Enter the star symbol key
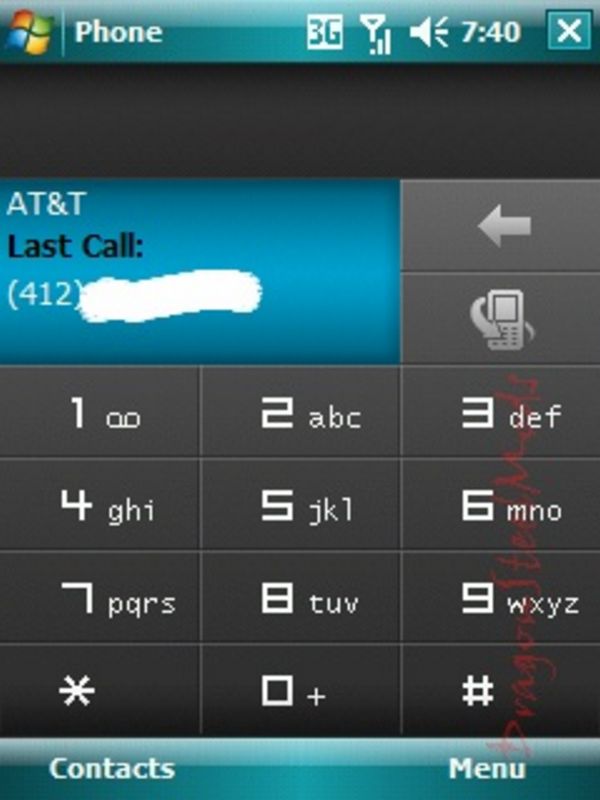600x800 pixels. click(x=100, y=692)
